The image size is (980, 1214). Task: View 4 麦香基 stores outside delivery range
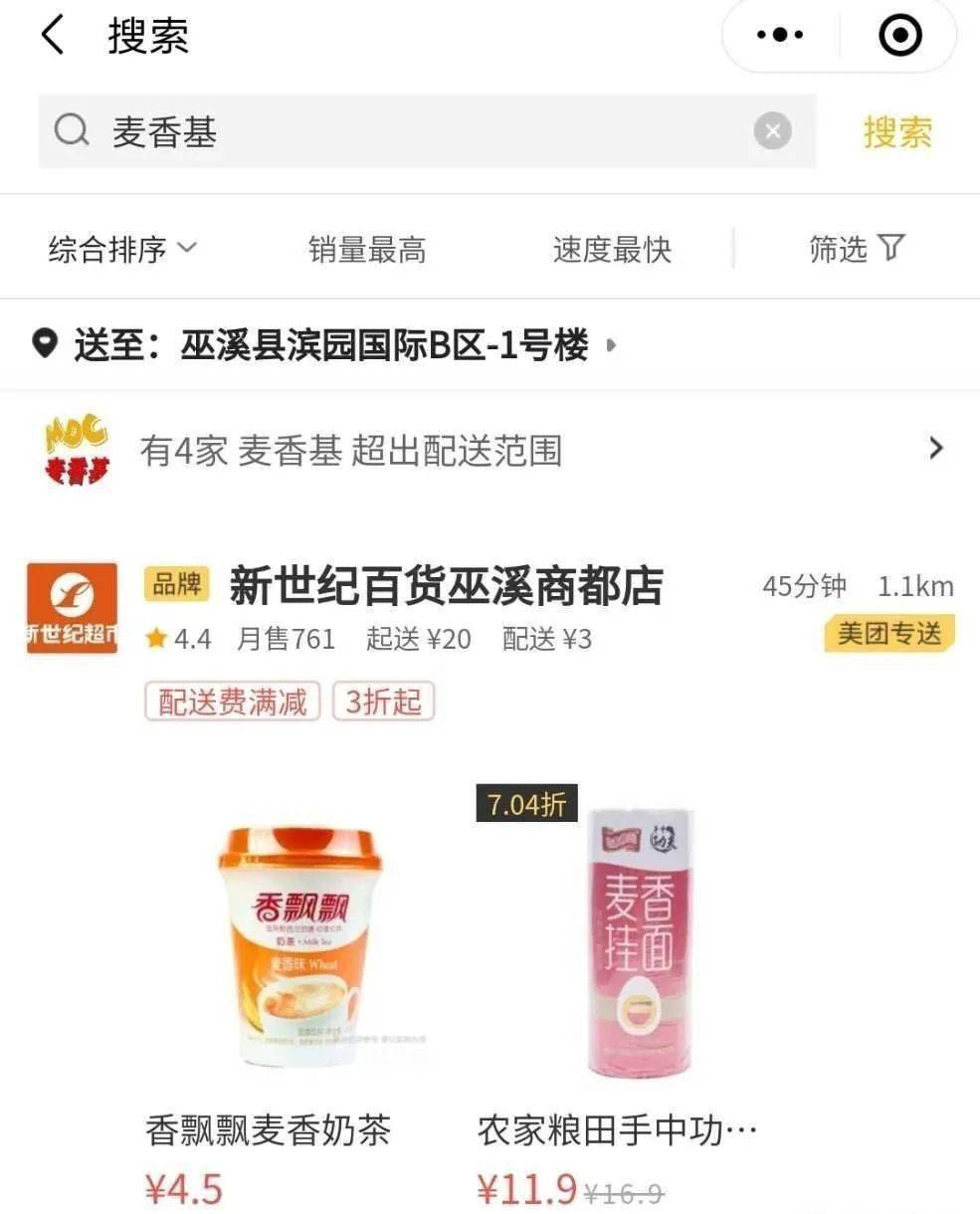click(x=497, y=451)
